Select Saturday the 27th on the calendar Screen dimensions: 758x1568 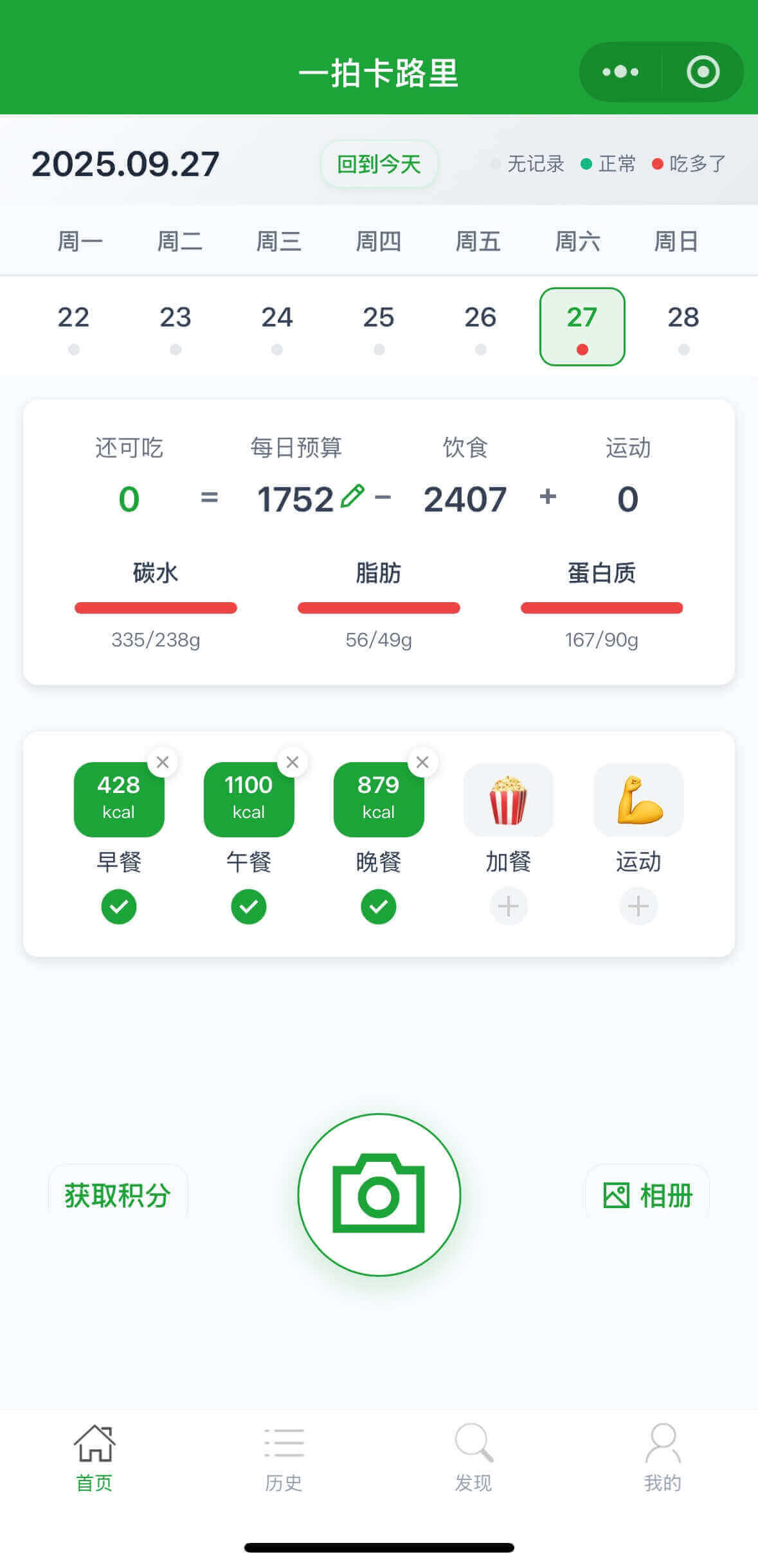click(582, 326)
